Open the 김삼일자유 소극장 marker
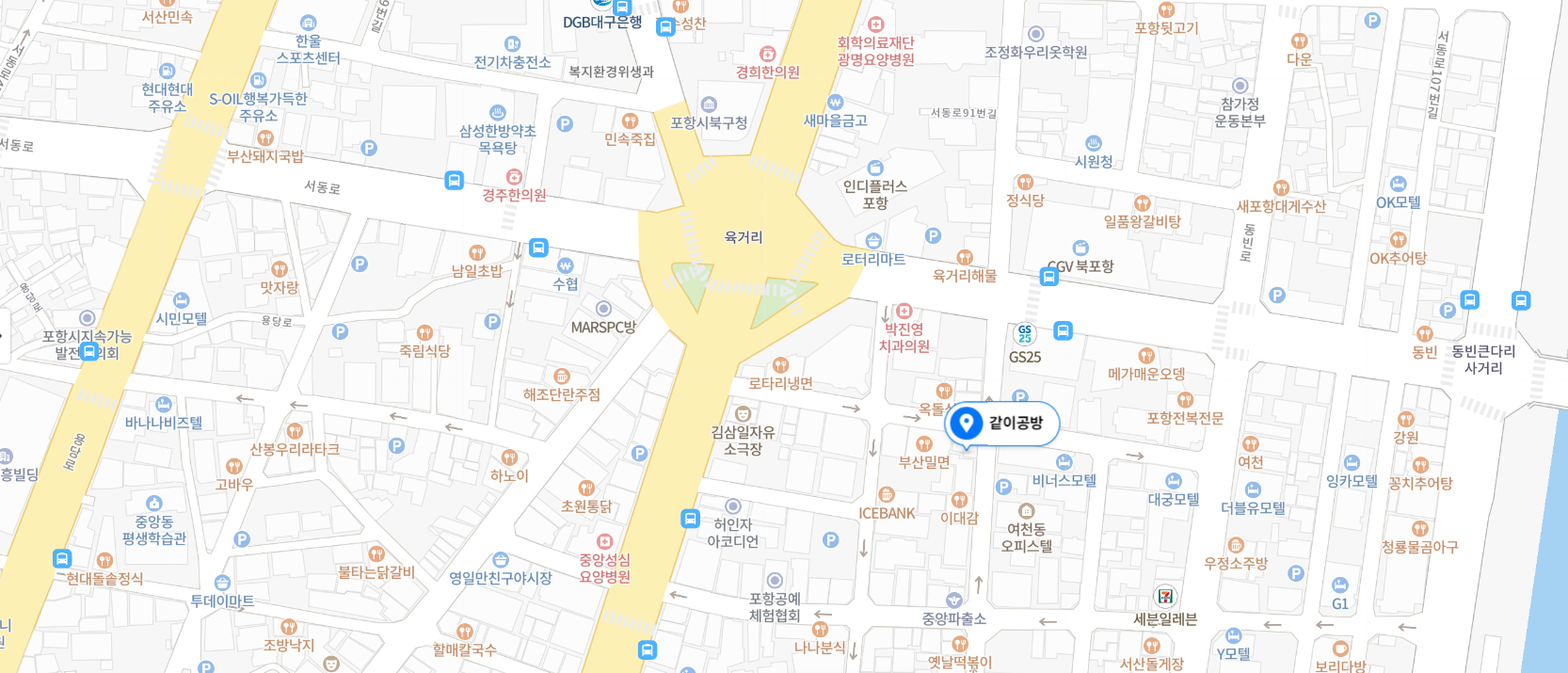1568x673 pixels. [743, 414]
